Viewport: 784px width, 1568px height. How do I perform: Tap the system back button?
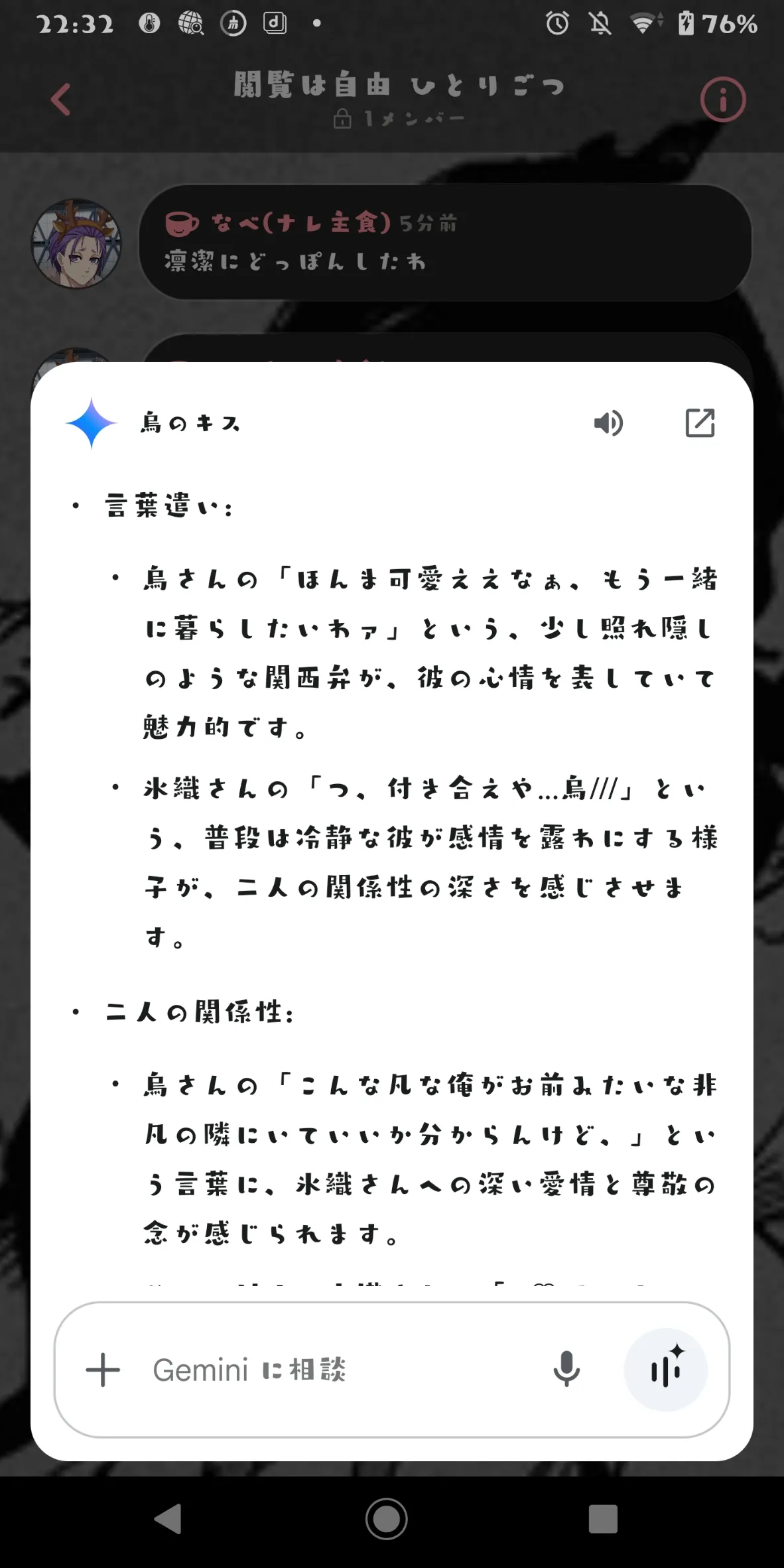pyautogui.click(x=168, y=1518)
